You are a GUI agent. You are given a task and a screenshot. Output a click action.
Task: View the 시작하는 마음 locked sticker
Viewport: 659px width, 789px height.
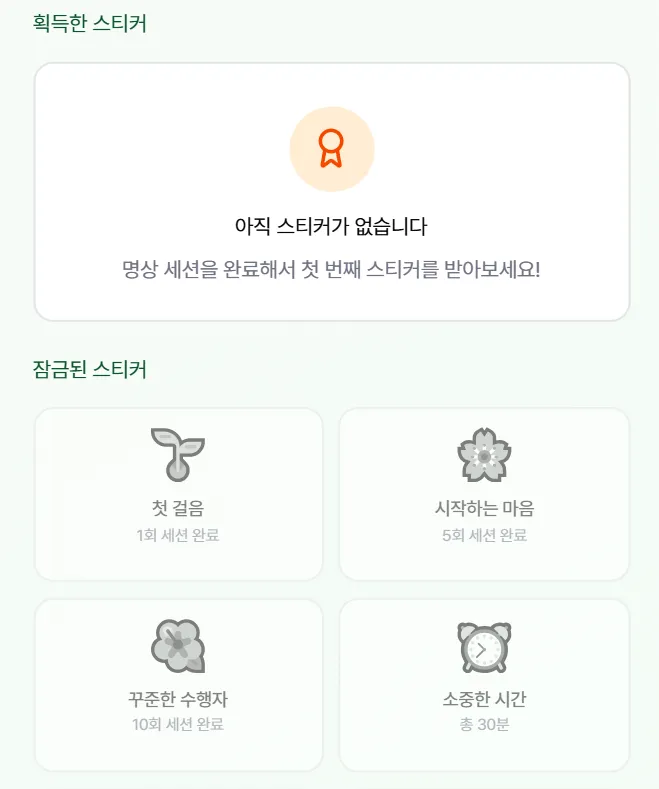(484, 493)
